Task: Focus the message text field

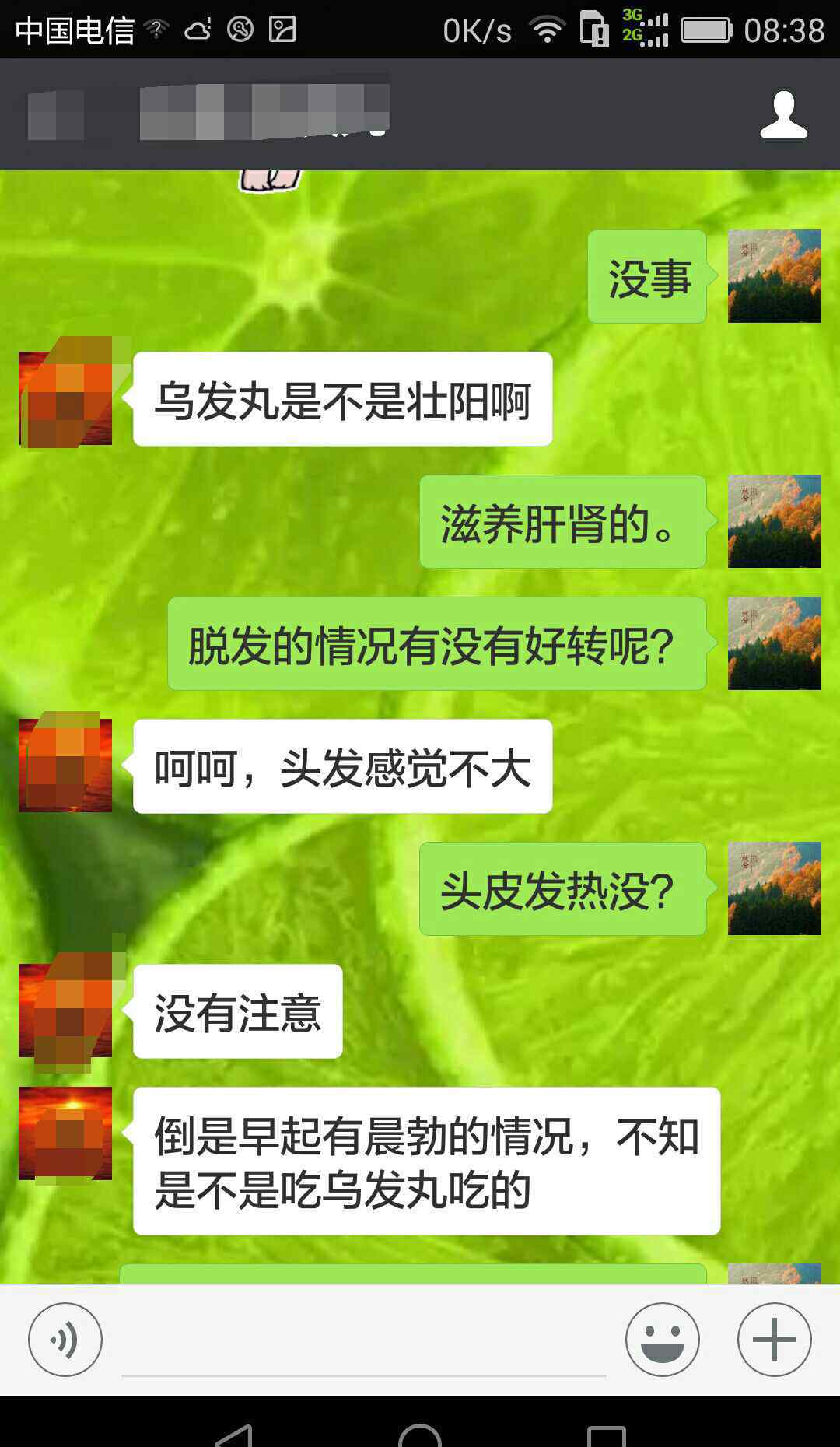Action: point(364,1340)
